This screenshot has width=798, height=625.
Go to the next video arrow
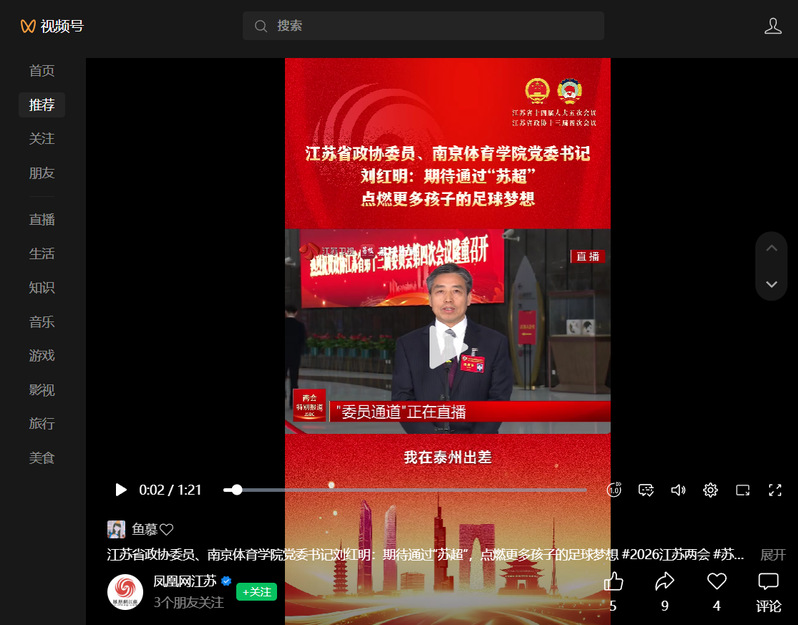tap(771, 284)
